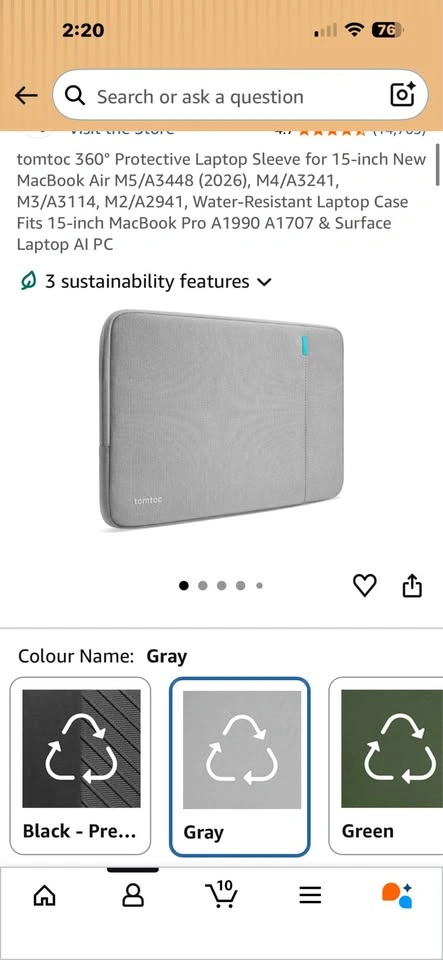Go back using the arrow icon
The image size is (443, 960).
[x=26, y=96]
